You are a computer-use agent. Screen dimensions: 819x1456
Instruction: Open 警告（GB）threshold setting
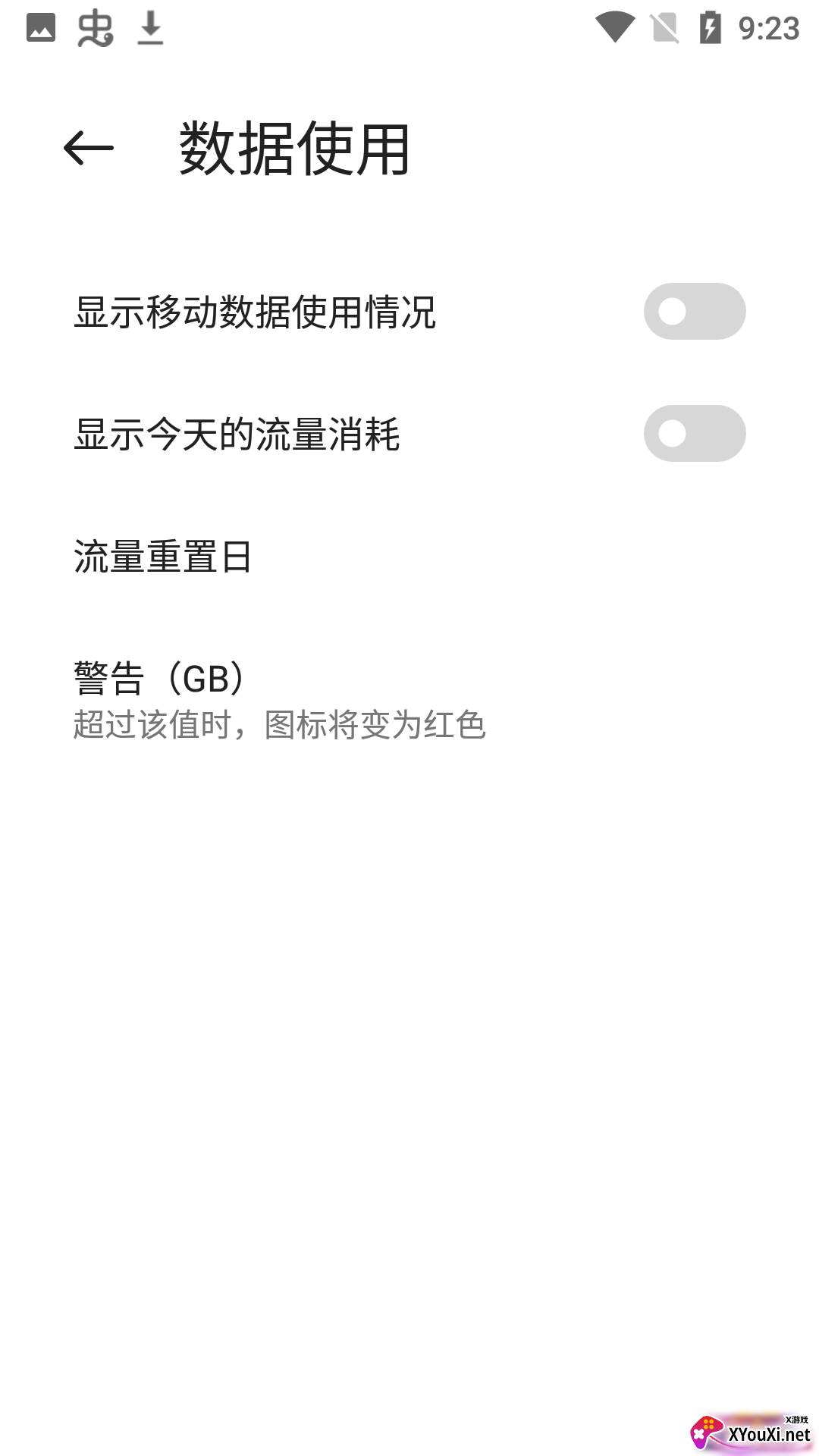pos(409,700)
